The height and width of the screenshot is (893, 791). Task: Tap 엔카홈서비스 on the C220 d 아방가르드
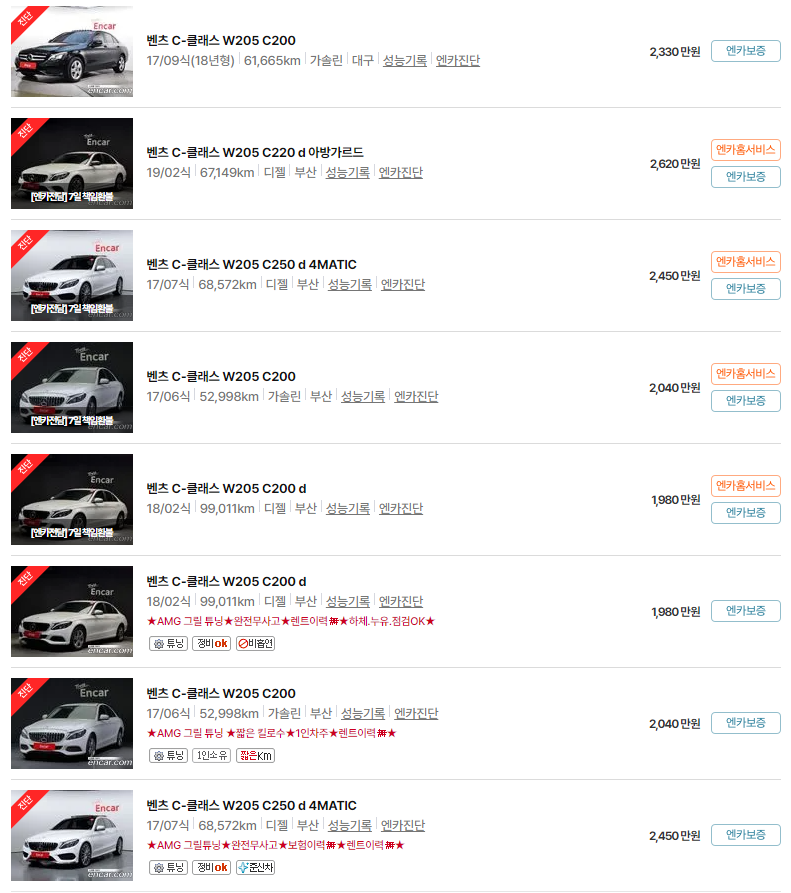click(x=745, y=150)
